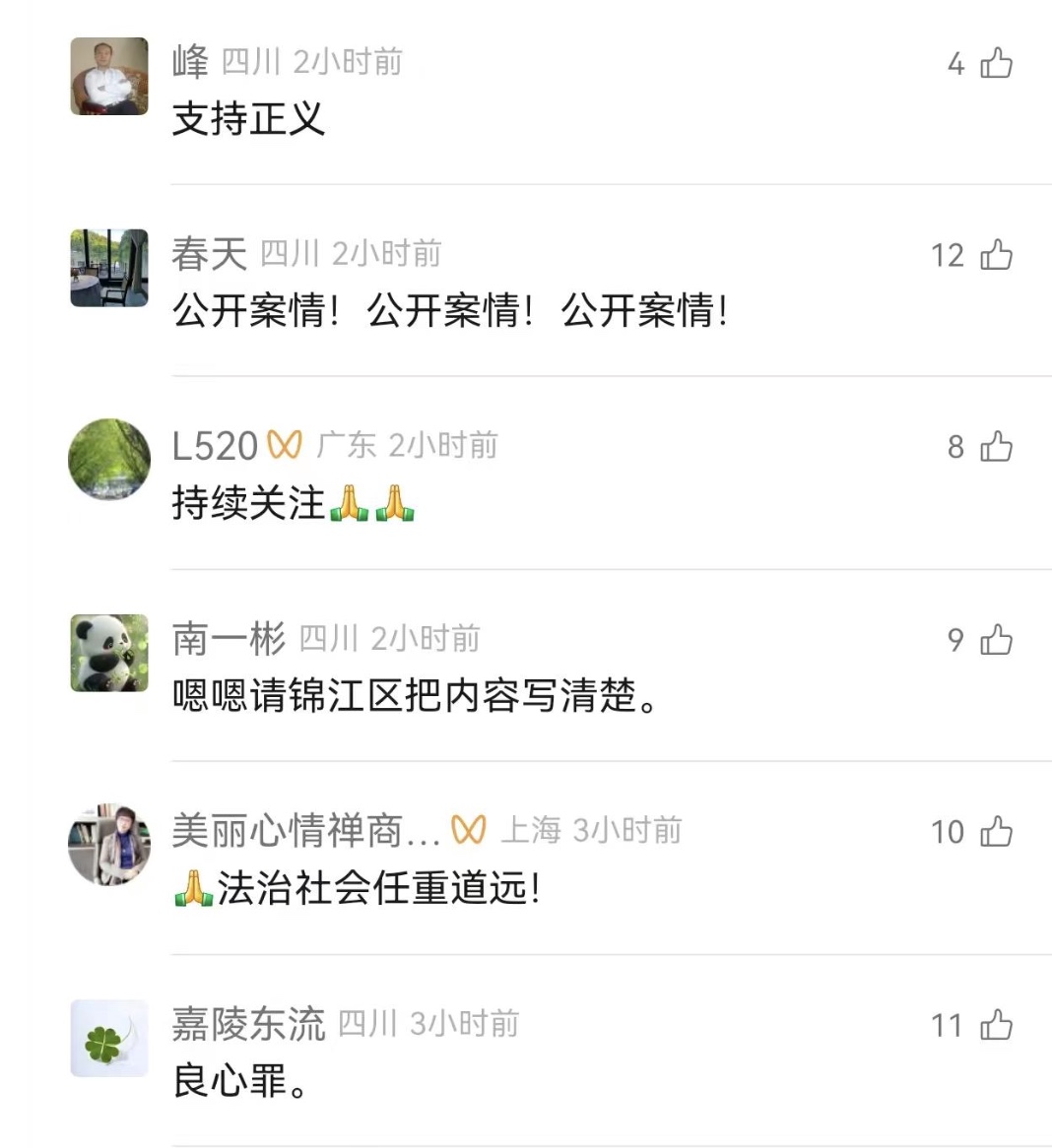
Task: View L520's profile picture
Action: pyautogui.click(x=109, y=460)
